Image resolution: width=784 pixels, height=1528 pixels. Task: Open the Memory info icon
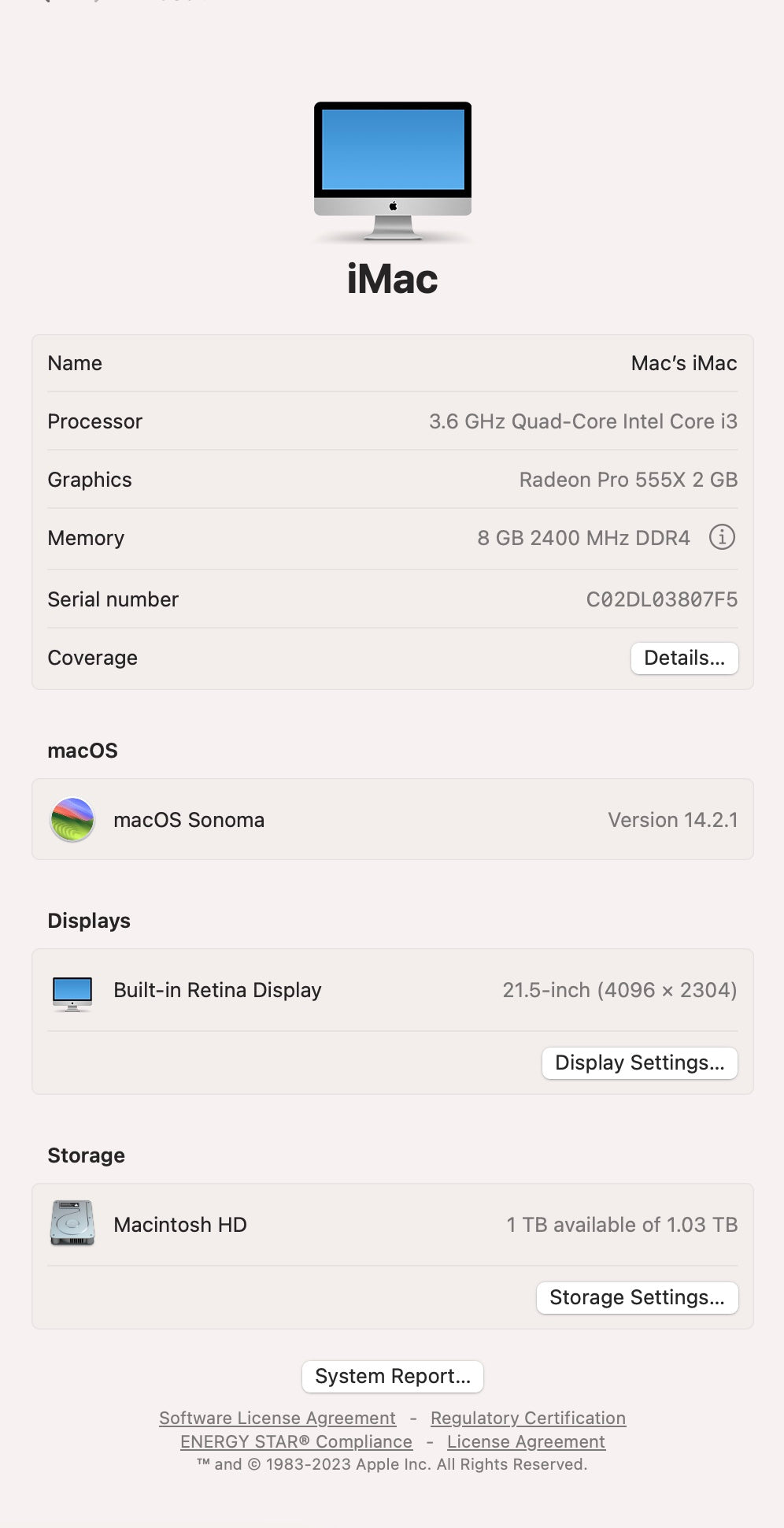click(x=722, y=537)
